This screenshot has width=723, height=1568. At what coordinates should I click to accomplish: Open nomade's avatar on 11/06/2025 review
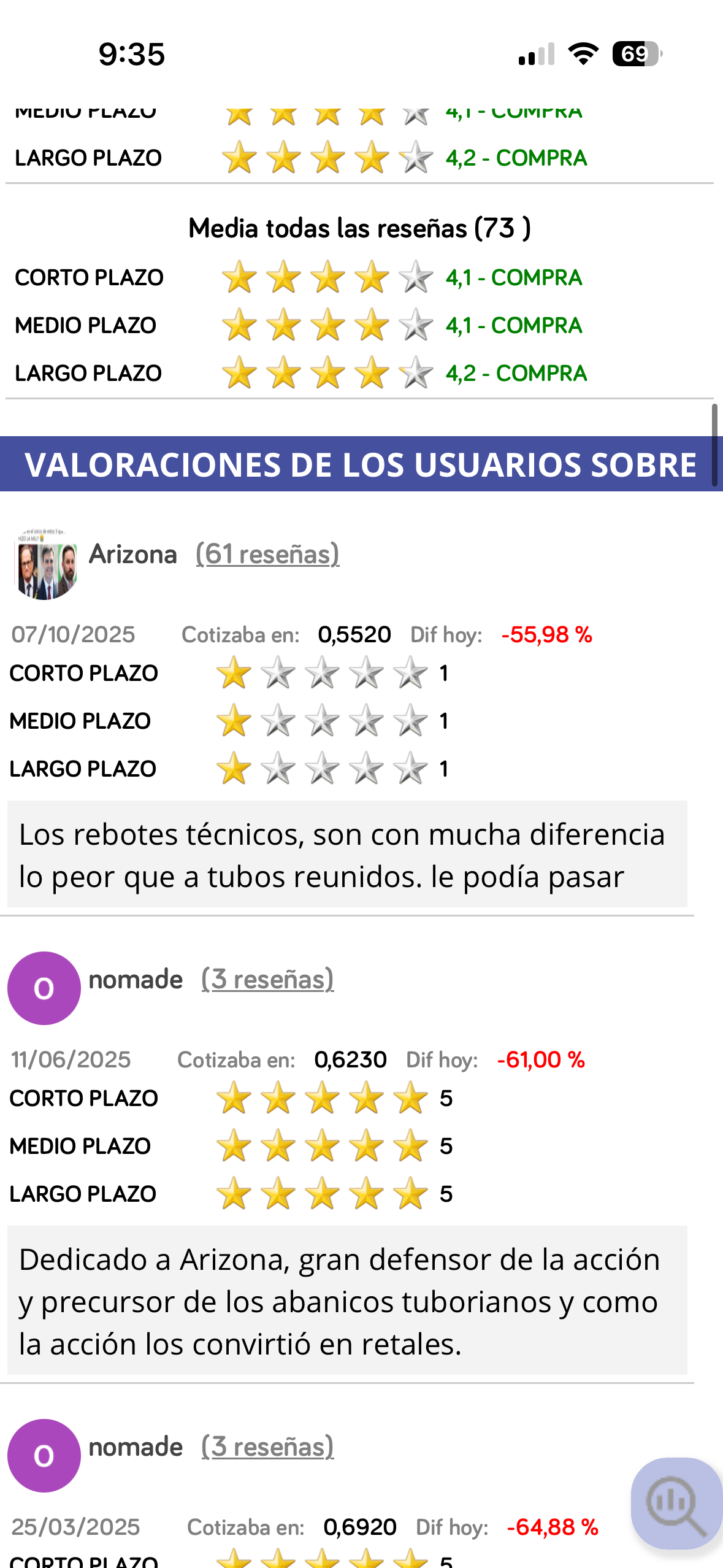click(44, 988)
